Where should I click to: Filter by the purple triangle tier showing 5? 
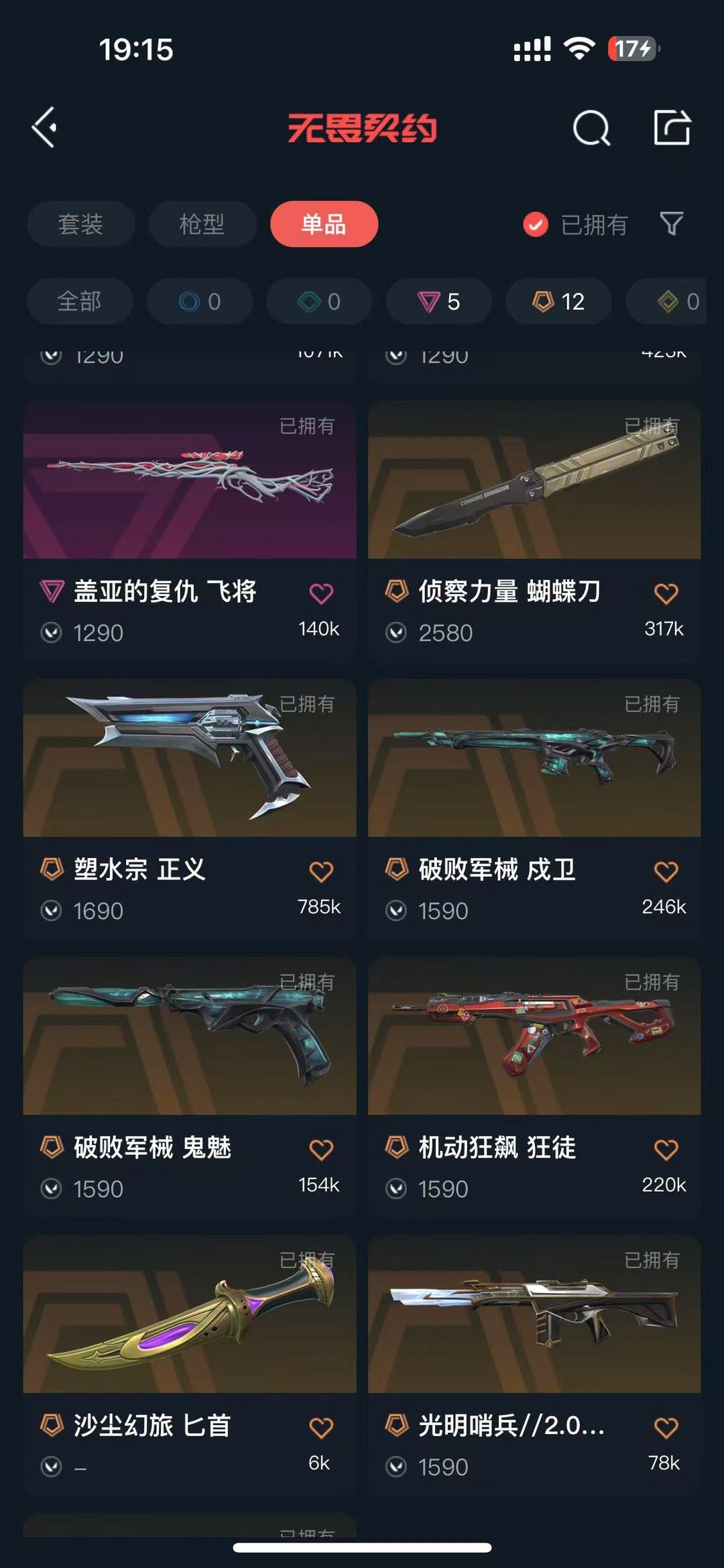439,301
